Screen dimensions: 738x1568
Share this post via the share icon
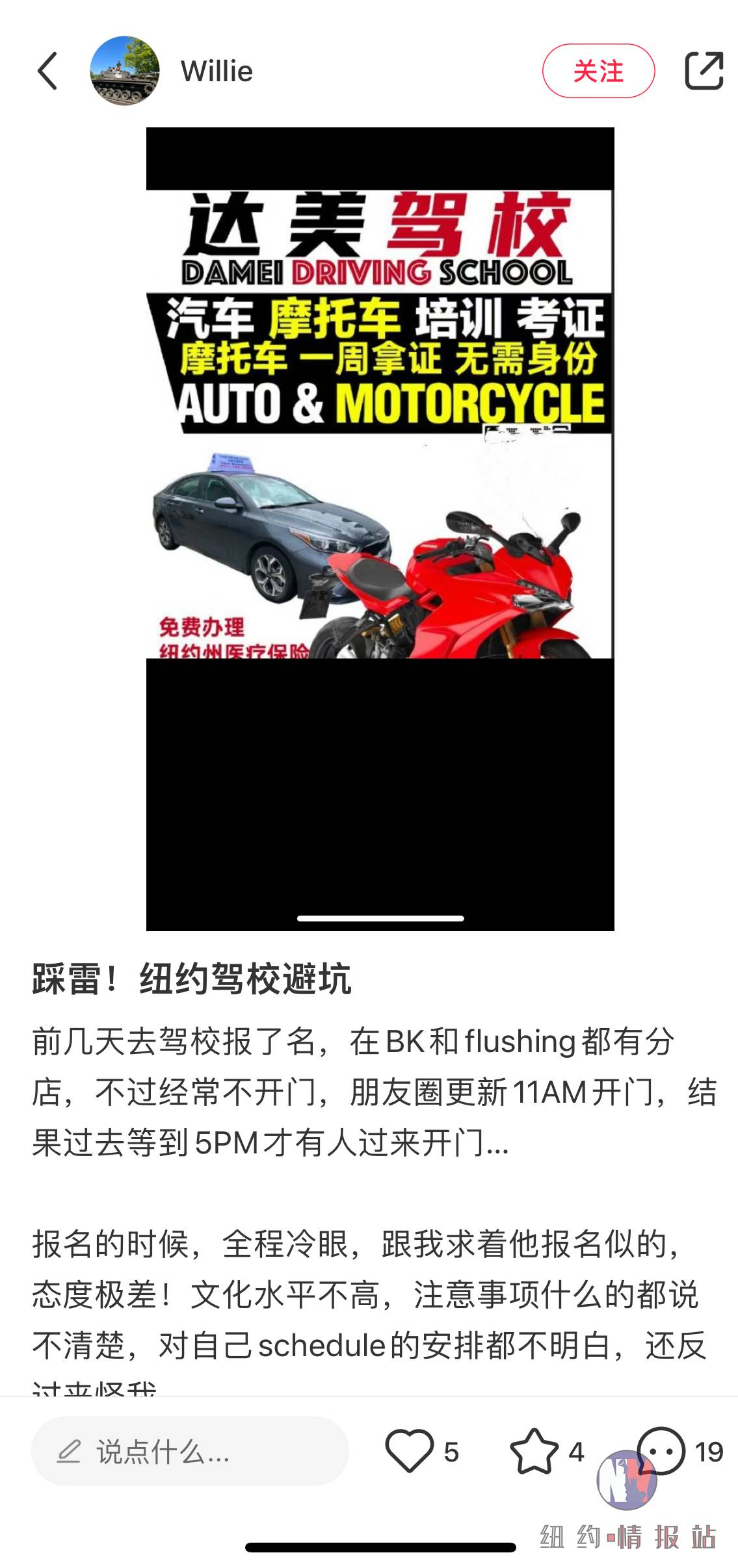[704, 71]
